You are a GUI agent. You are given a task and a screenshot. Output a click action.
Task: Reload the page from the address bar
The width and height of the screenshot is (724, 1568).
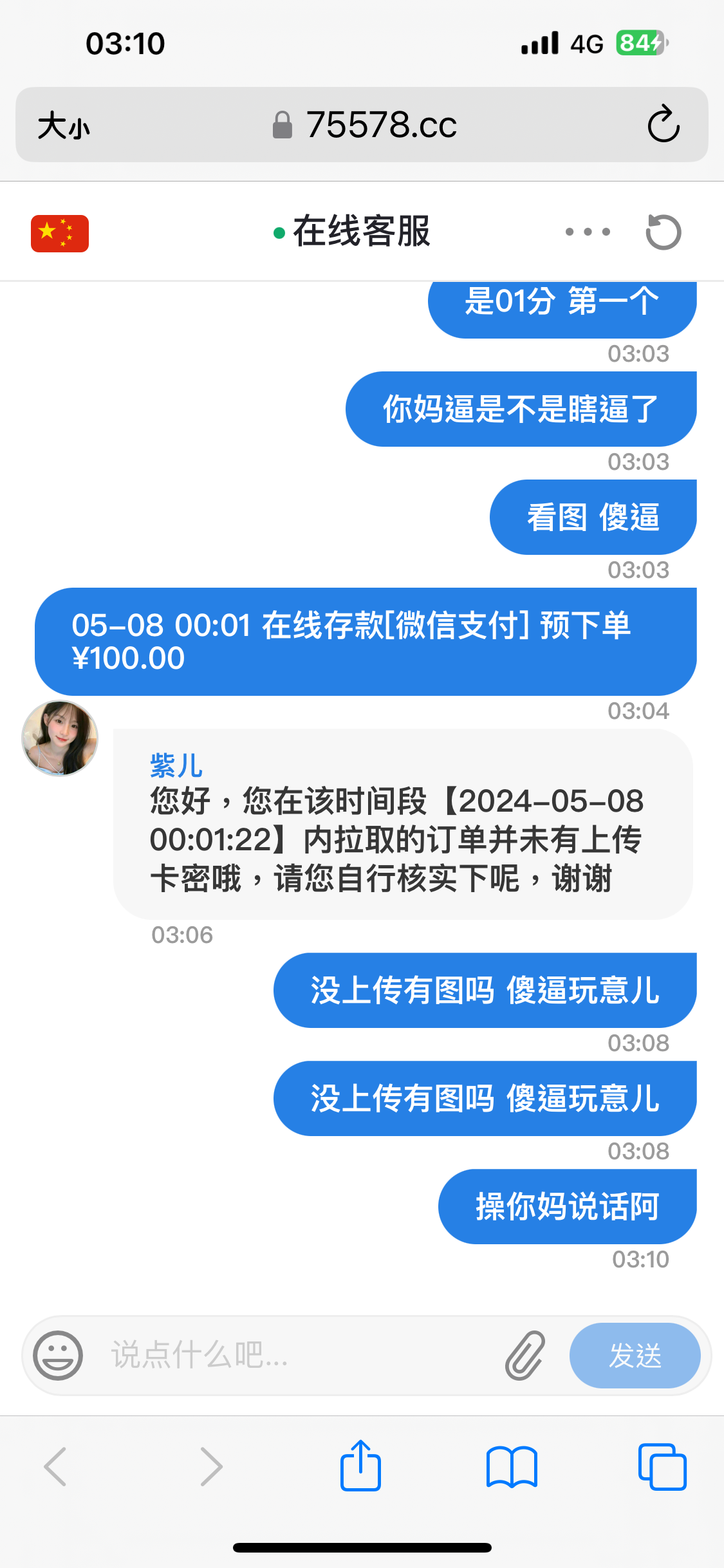[663, 124]
